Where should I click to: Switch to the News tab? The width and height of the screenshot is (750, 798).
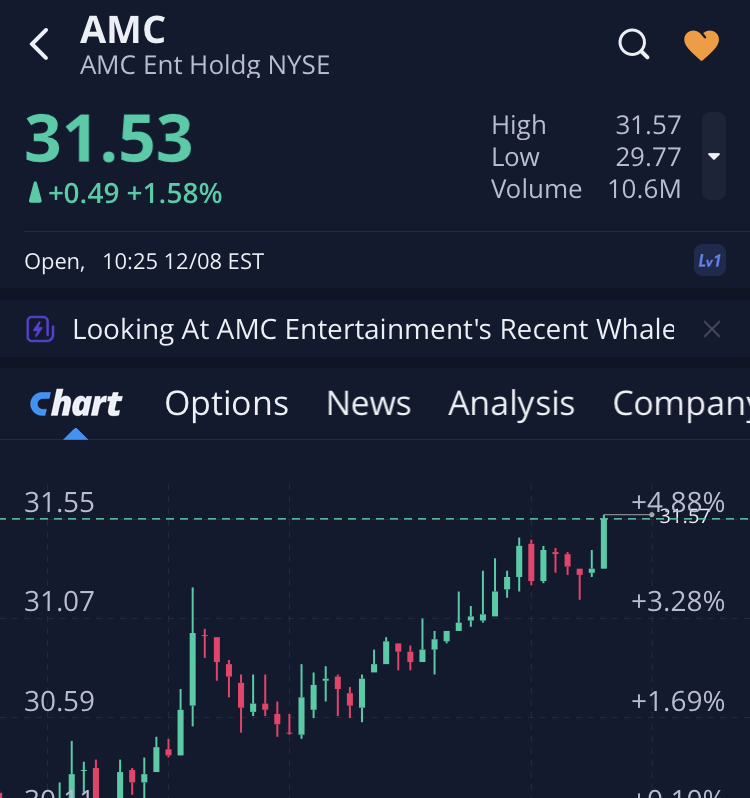tap(368, 403)
